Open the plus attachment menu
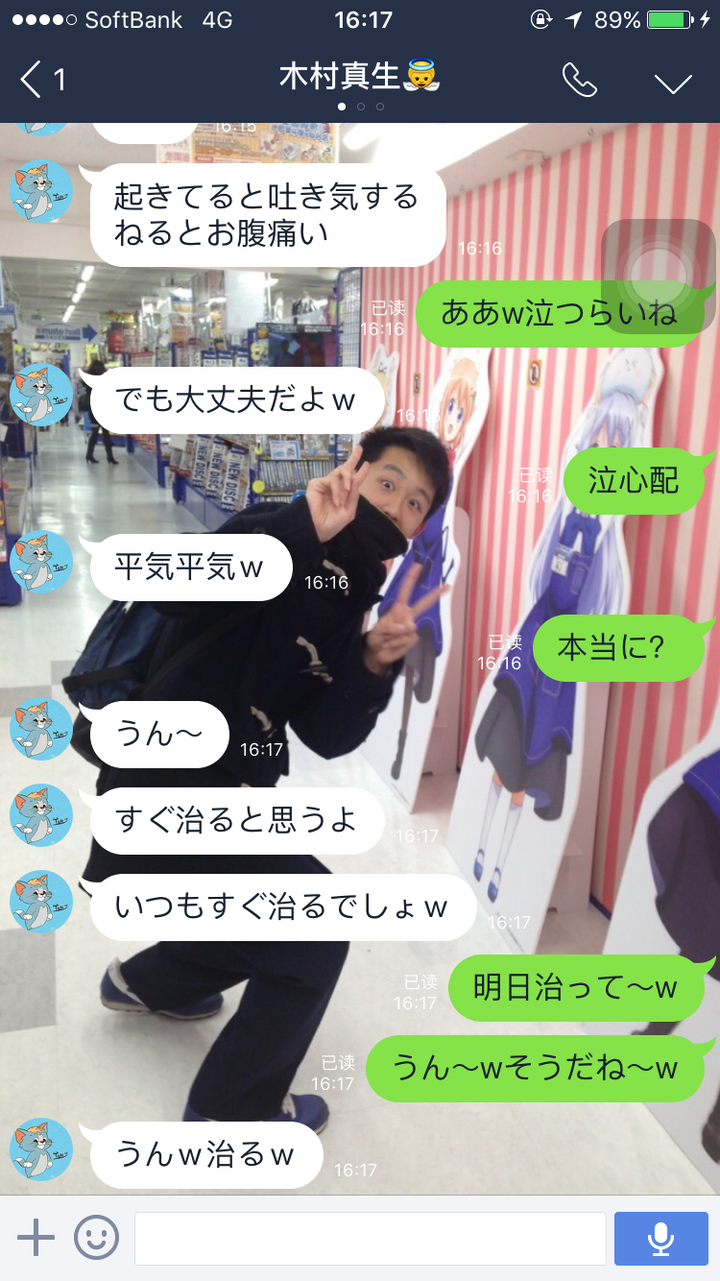Viewport: 720px width, 1281px height. pyautogui.click(x=36, y=1238)
